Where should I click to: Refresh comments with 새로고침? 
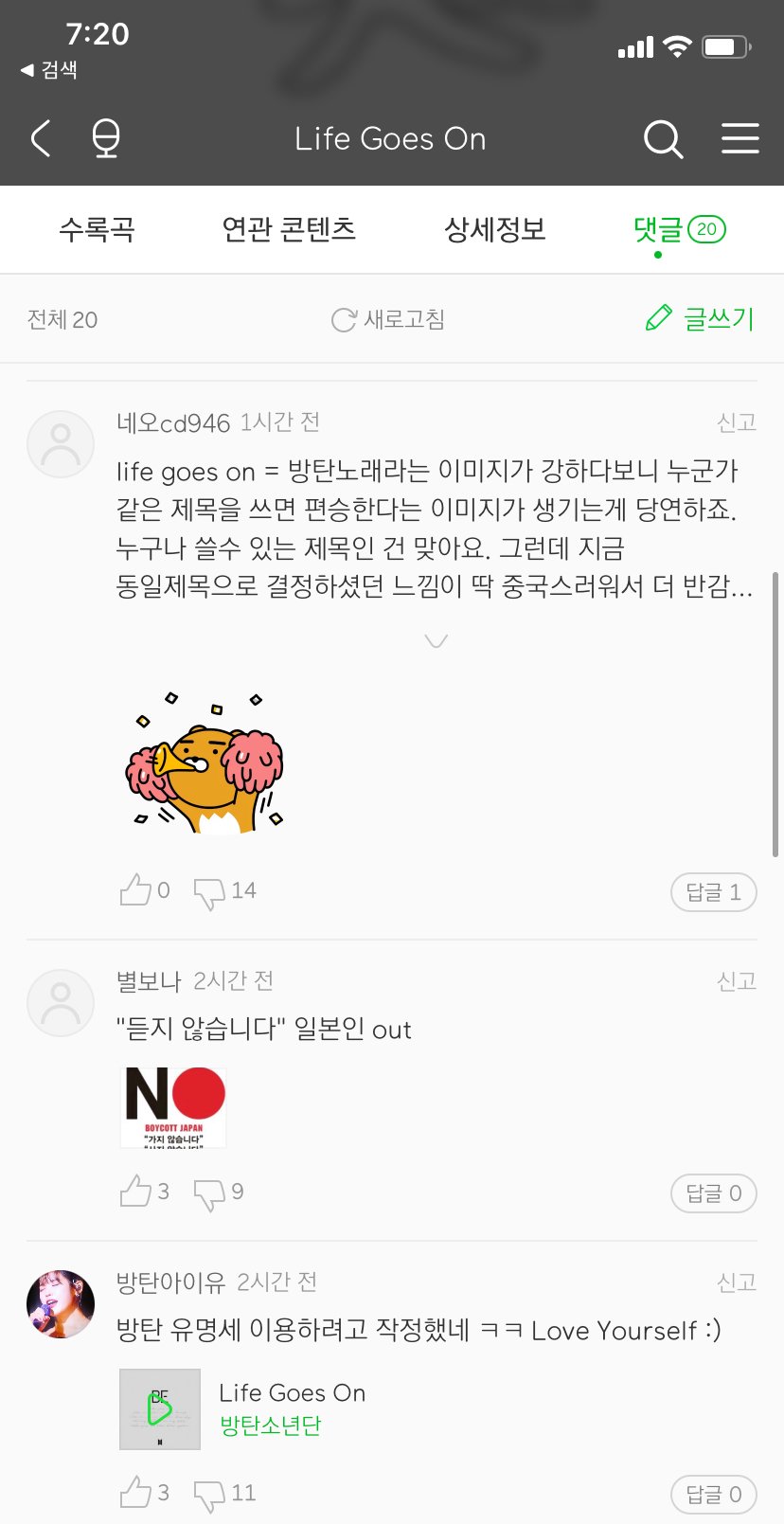tap(388, 320)
